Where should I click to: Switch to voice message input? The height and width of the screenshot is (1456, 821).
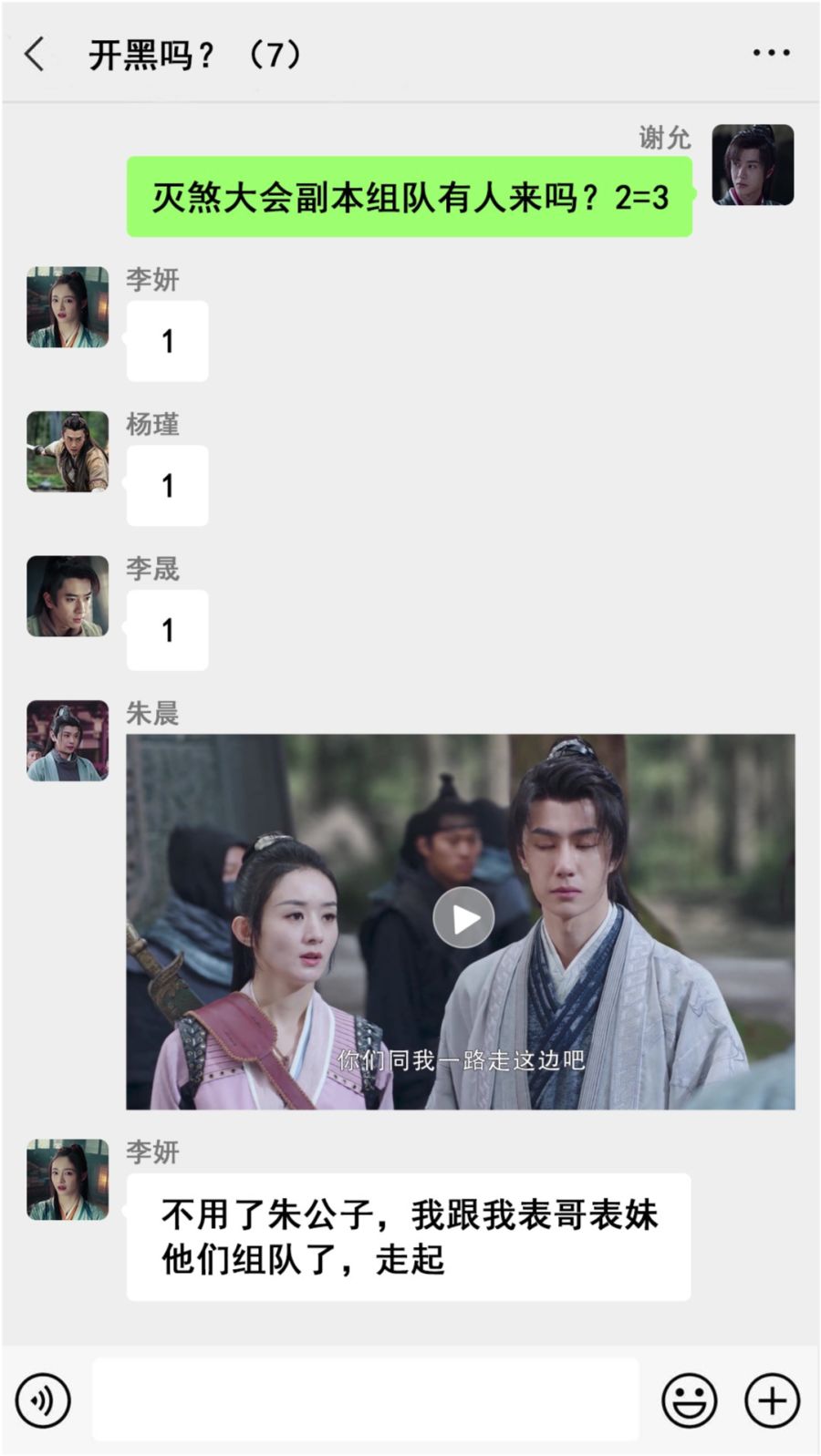click(43, 1399)
